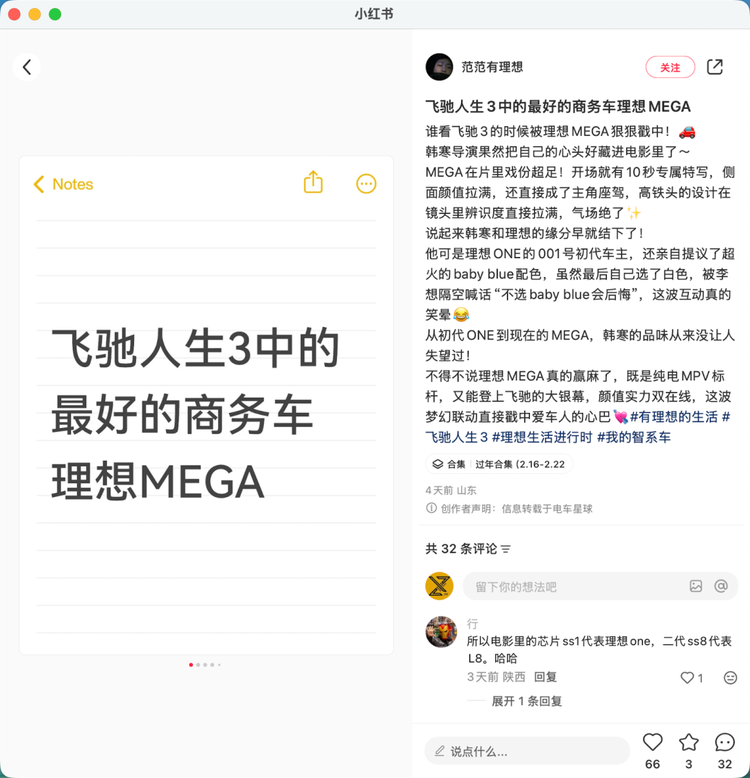Change comment sort order next to 共 32 条评论
Viewport: 750px width, 778px height.
tap(506, 549)
